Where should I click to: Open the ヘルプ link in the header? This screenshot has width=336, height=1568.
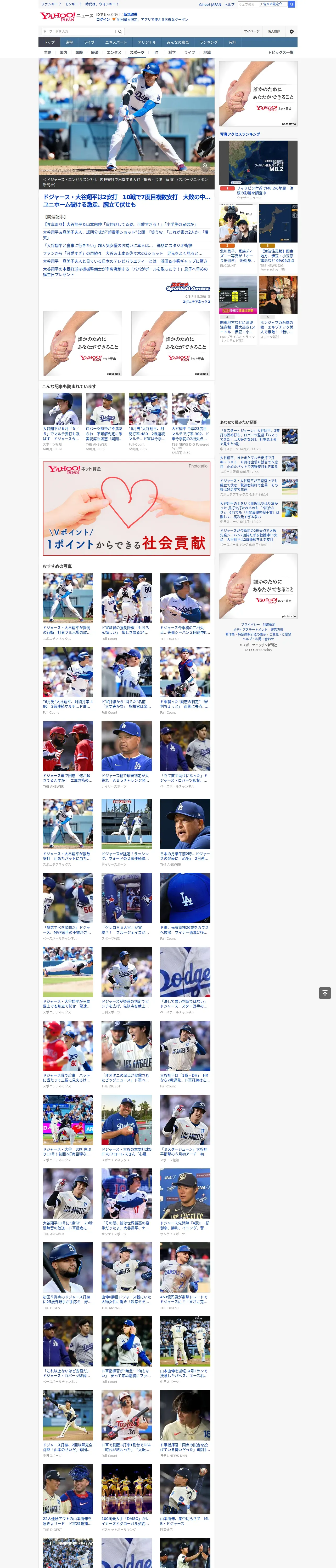click(x=229, y=4)
